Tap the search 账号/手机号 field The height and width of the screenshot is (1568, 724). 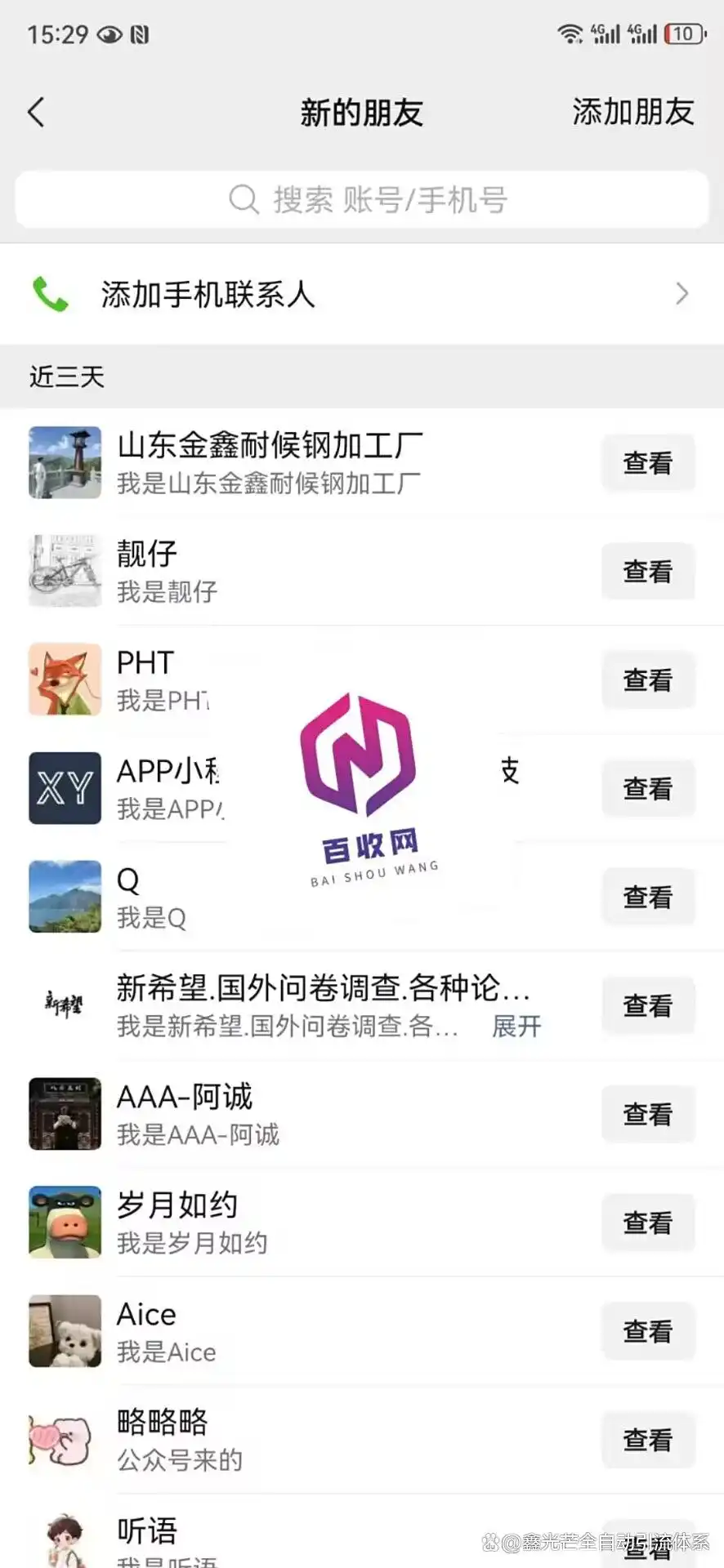click(362, 199)
